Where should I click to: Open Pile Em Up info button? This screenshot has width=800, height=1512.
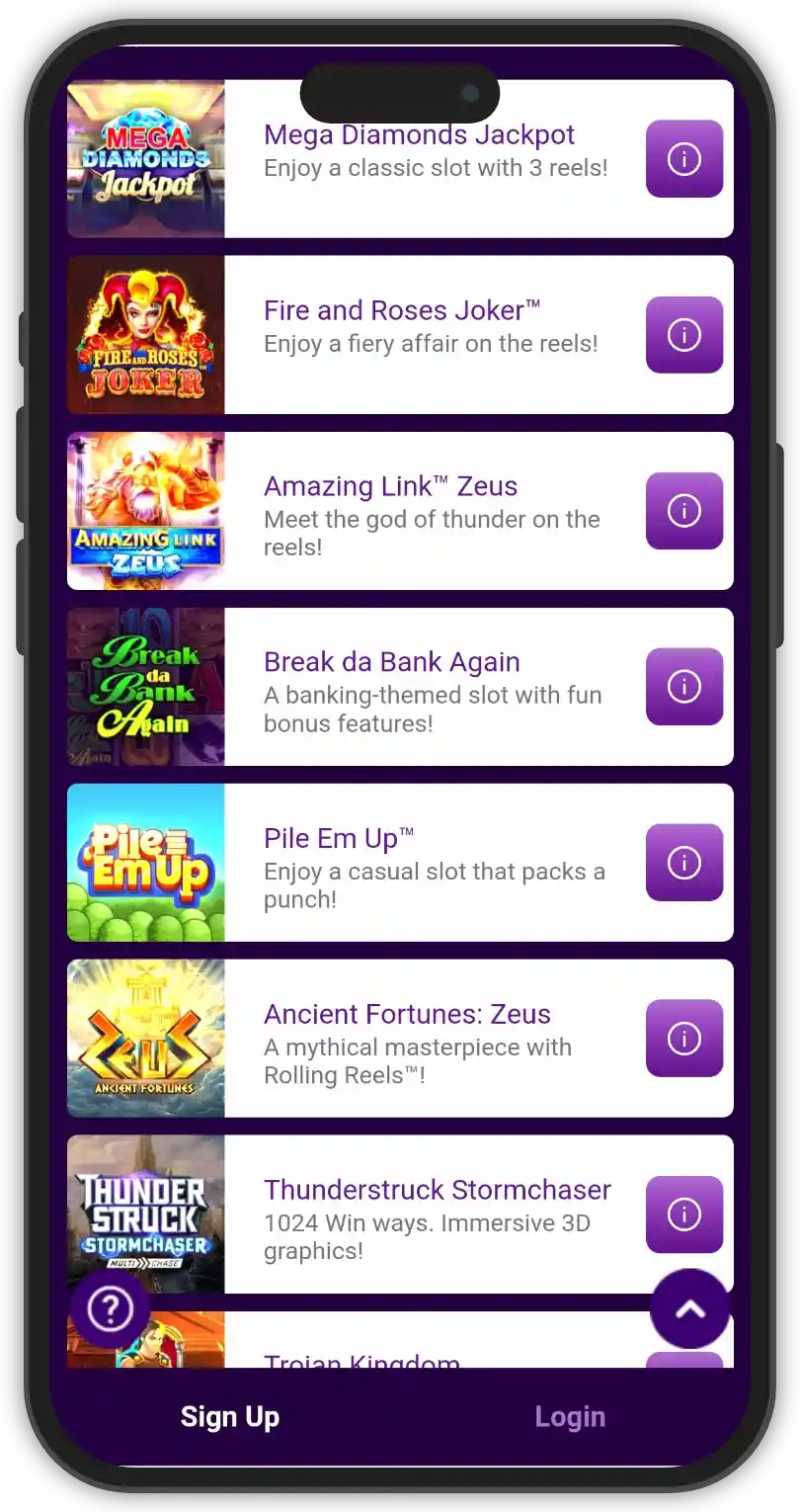(683, 863)
